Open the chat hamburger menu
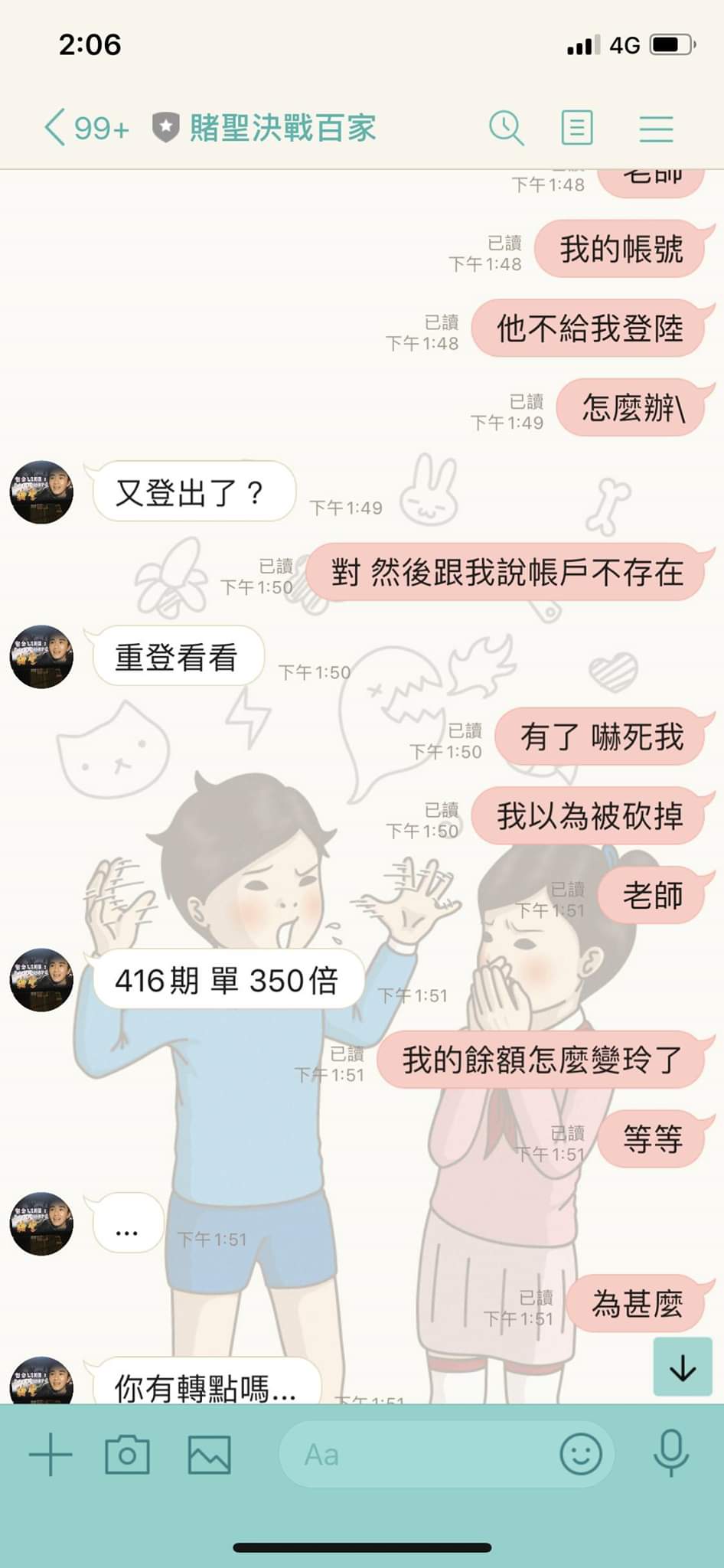Image resolution: width=724 pixels, height=1568 pixels. (656, 128)
